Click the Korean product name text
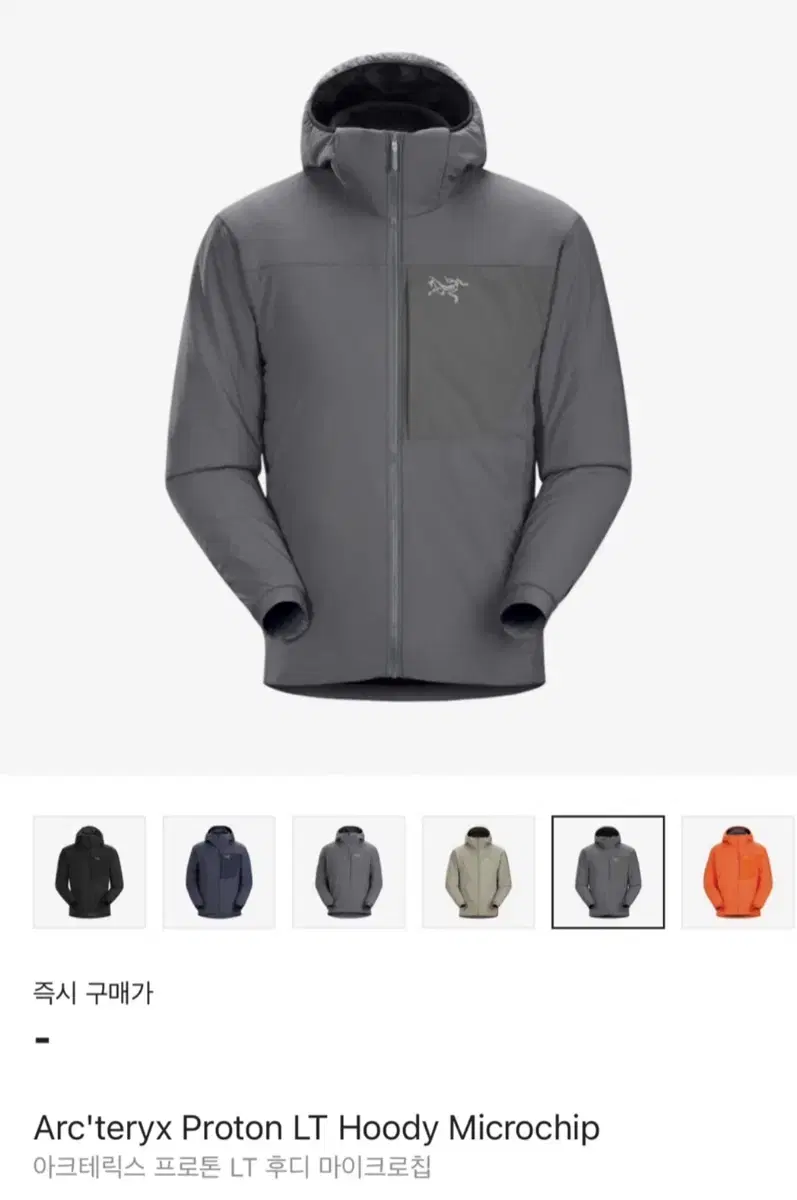The width and height of the screenshot is (797, 1200). click(x=235, y=1164)
